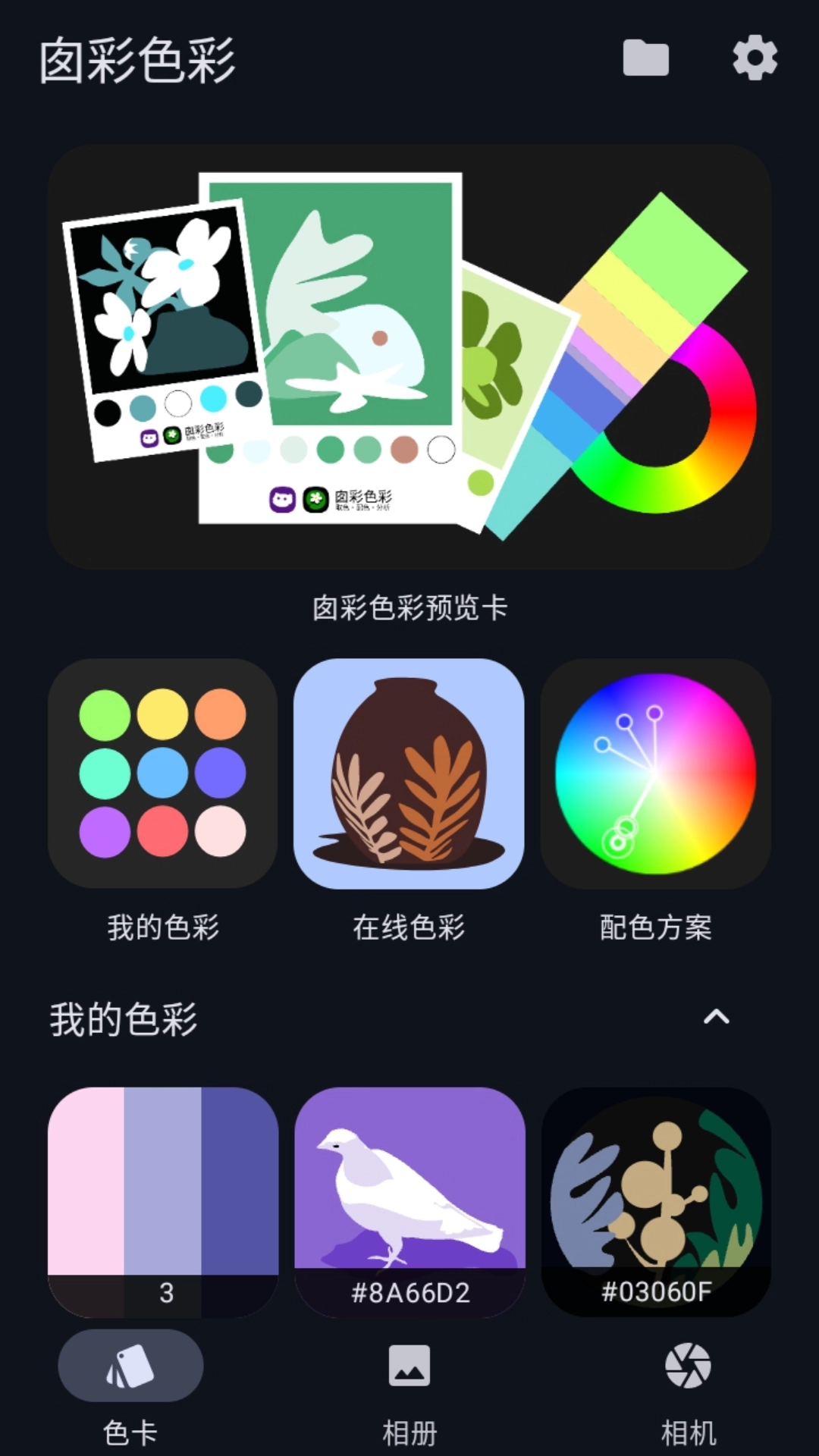The width and height of the screenshot is (819, 1456).
Task: Select the 在线色彩 vase icon
Action: 409,772
